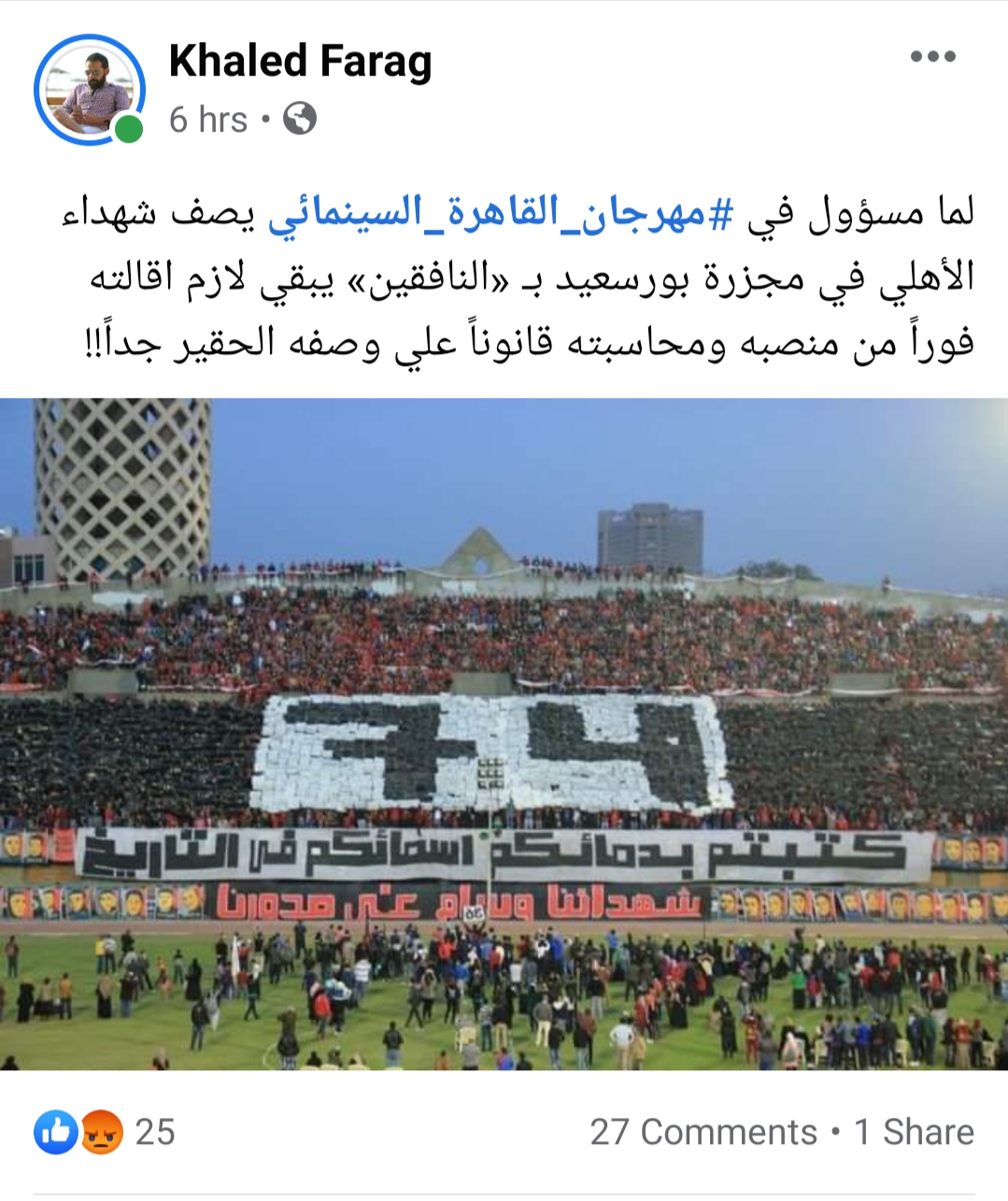Open Khaled Farag's profile from his name
Screen dimensions: 1008x1201
pyautogui.click(x=300, y=61)
